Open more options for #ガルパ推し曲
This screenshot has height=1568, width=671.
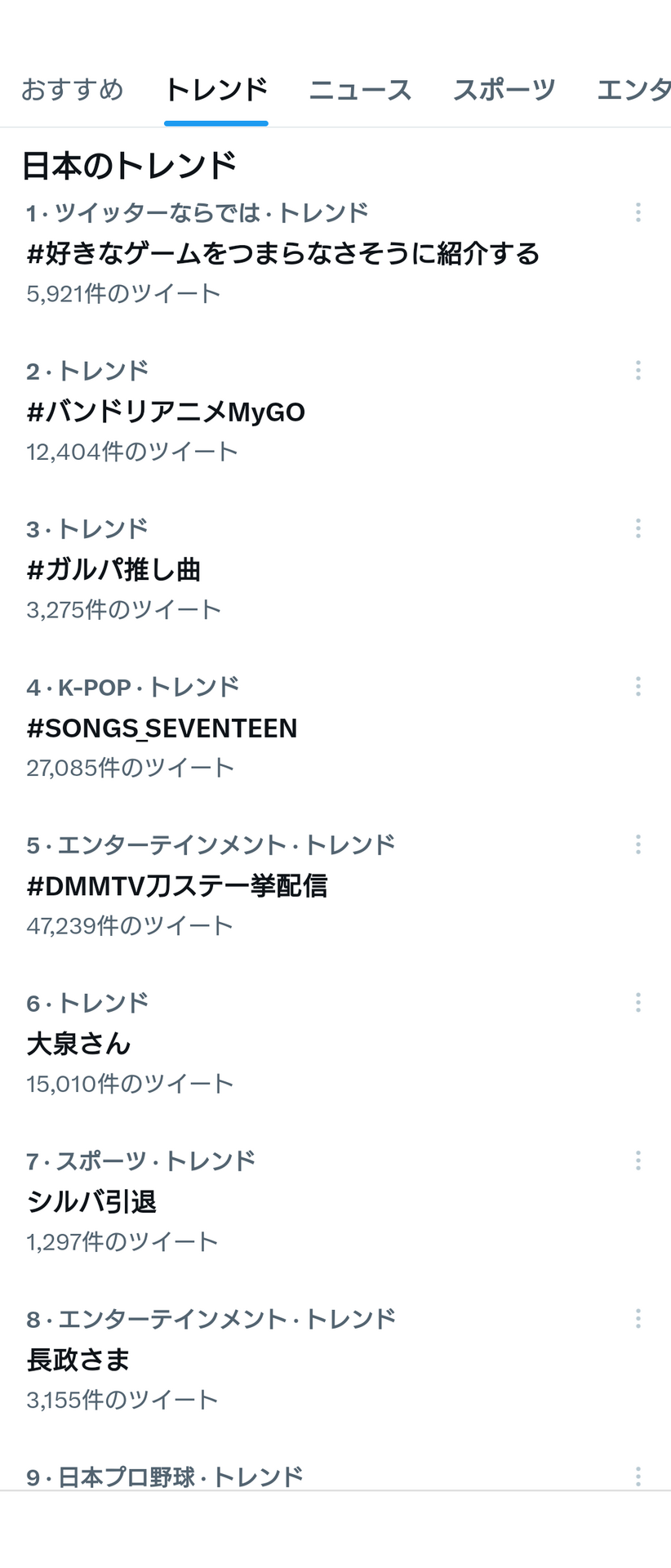pos(638,529)
